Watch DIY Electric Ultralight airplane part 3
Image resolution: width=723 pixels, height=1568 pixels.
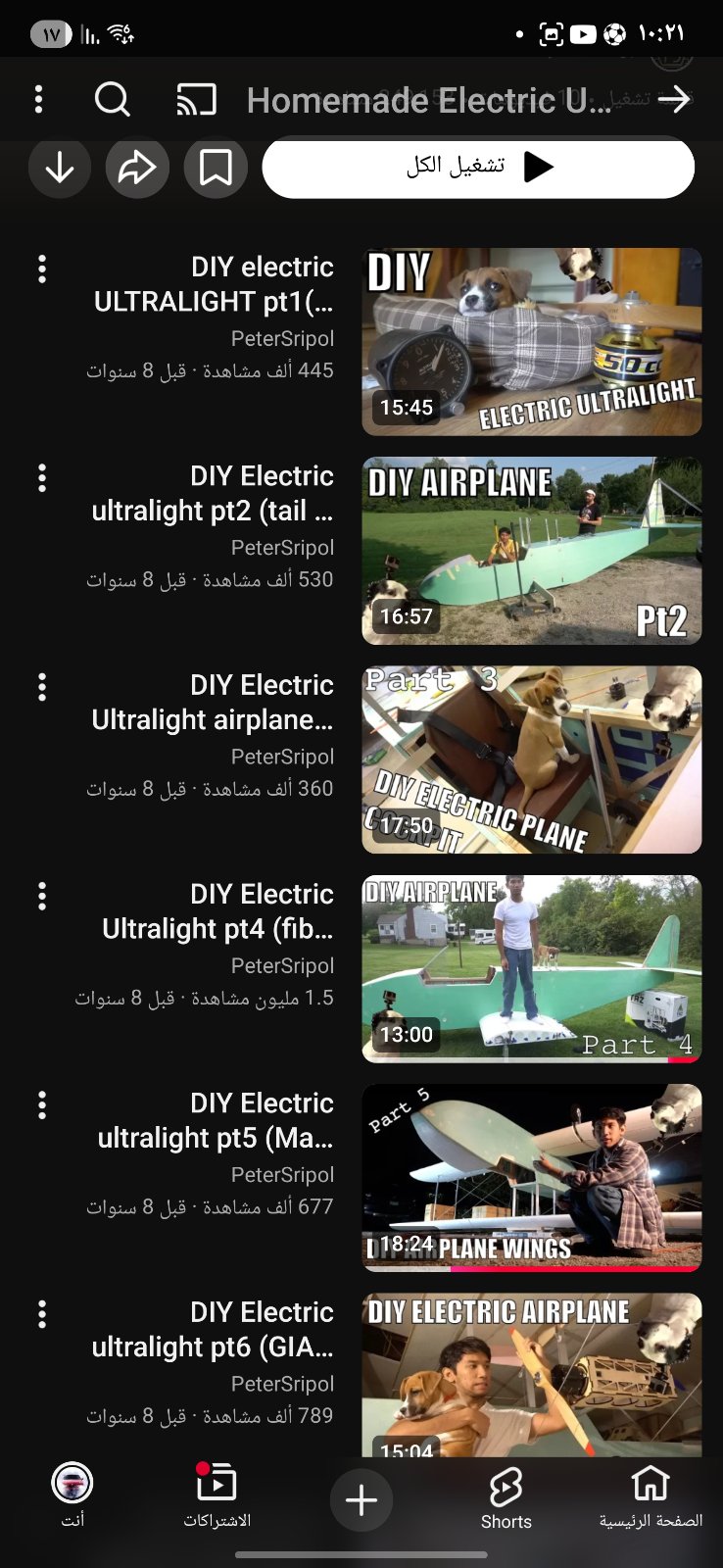pos(532,759)
